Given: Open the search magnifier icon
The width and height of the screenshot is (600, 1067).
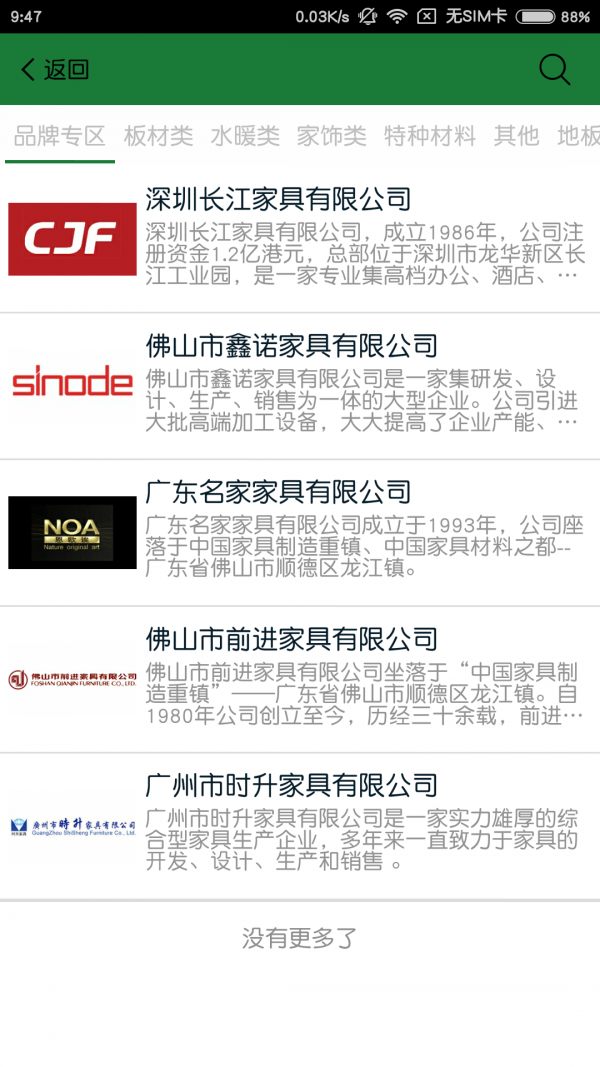Looking at the screenshot, I should [x=554, y=69].
